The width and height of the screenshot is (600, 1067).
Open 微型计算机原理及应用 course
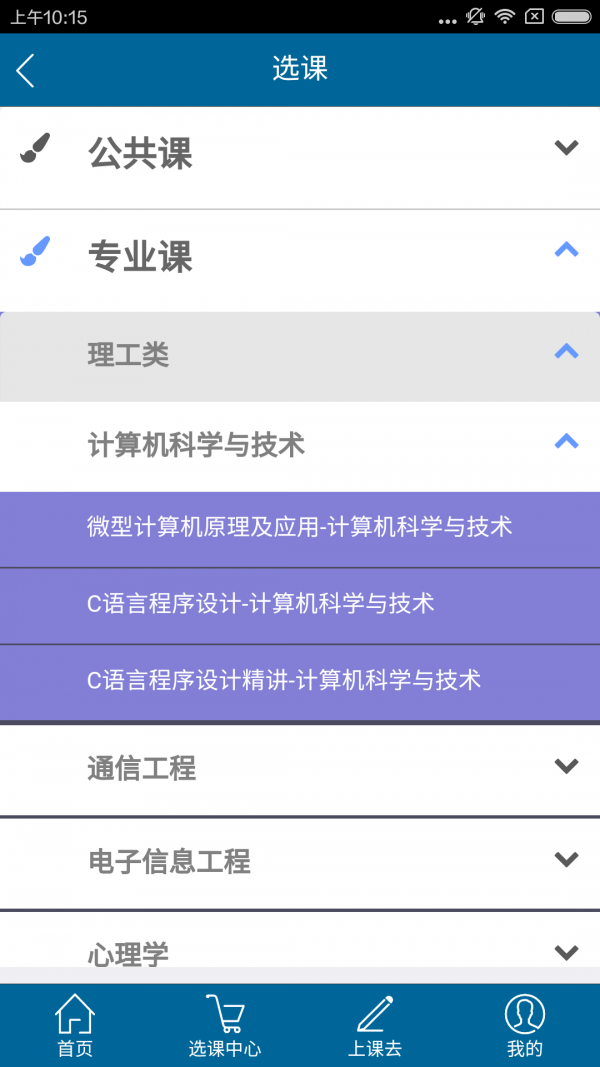[300, 527]
